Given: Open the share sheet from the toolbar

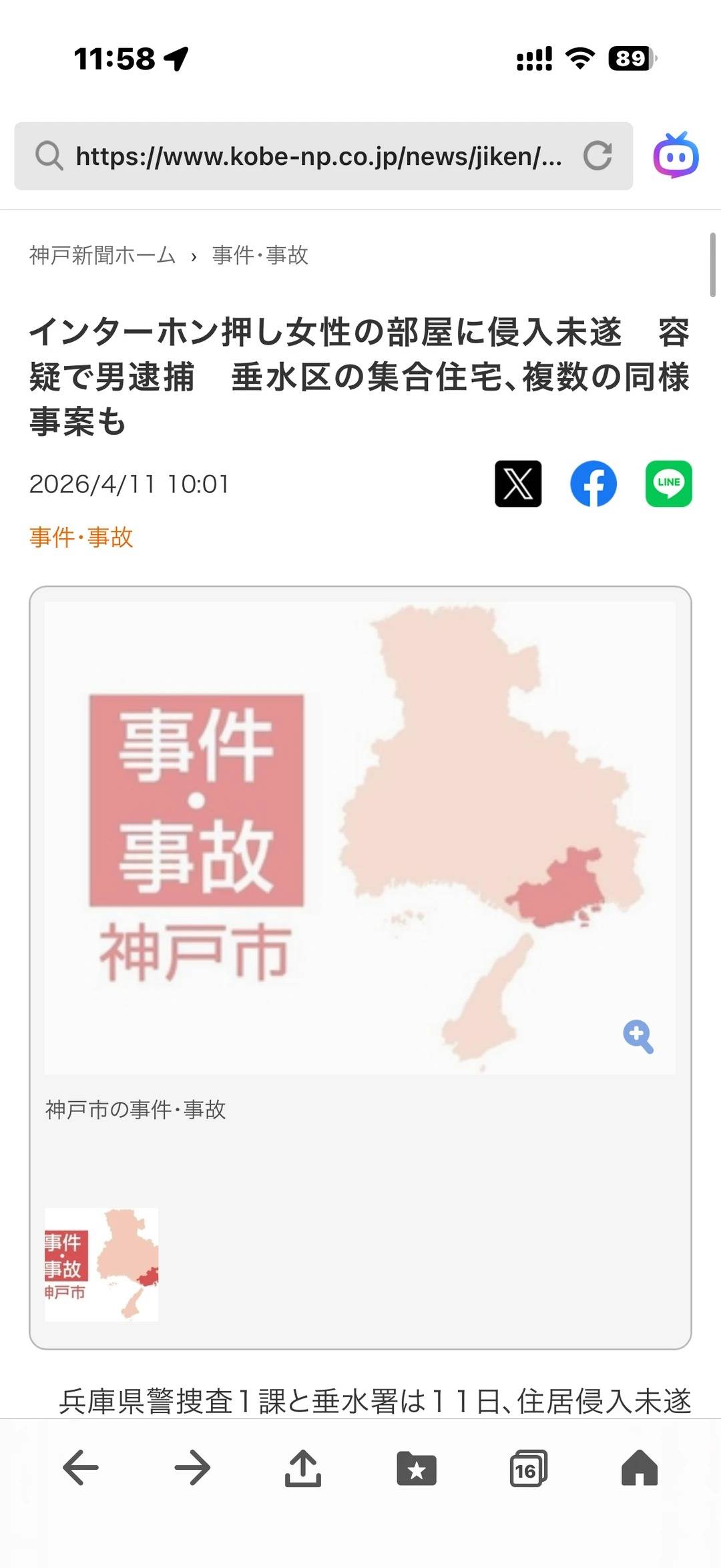Looking at the screenshot, I should click(303, 1468).
